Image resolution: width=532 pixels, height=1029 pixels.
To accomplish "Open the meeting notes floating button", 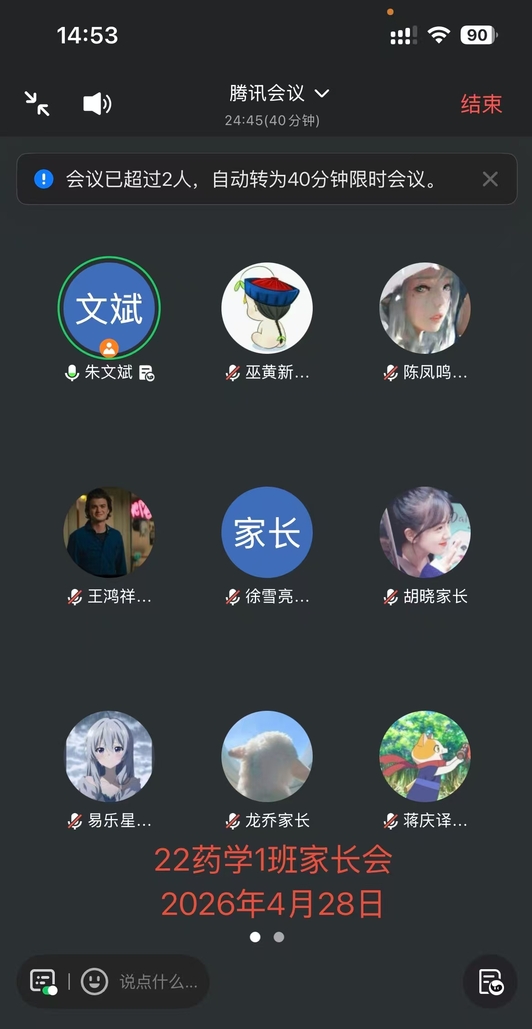I will (x=491, y=981).
